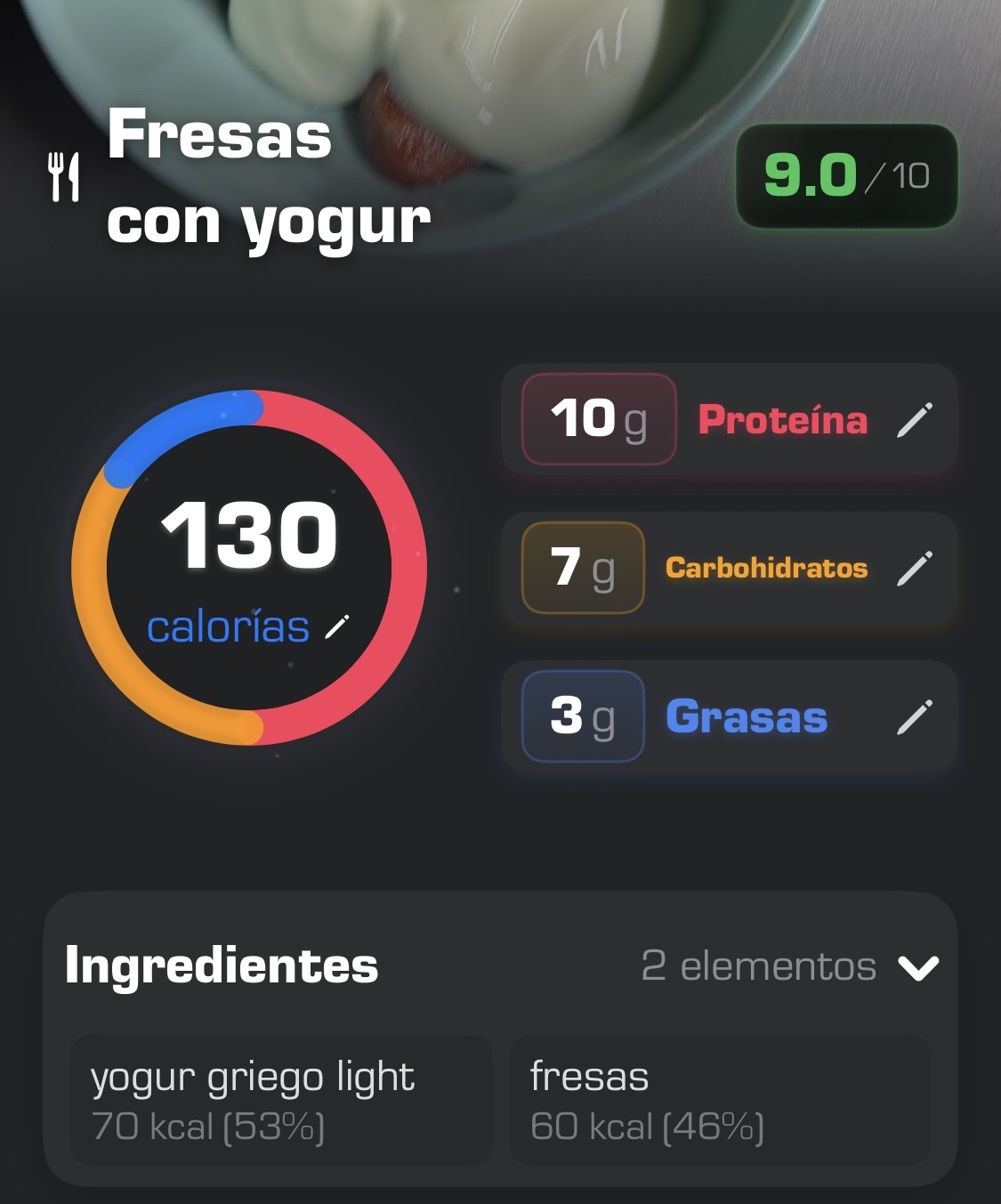
Task: Edit the meal title Fresas con yogur
Action: pyautogui.click(x=267, y=178)
